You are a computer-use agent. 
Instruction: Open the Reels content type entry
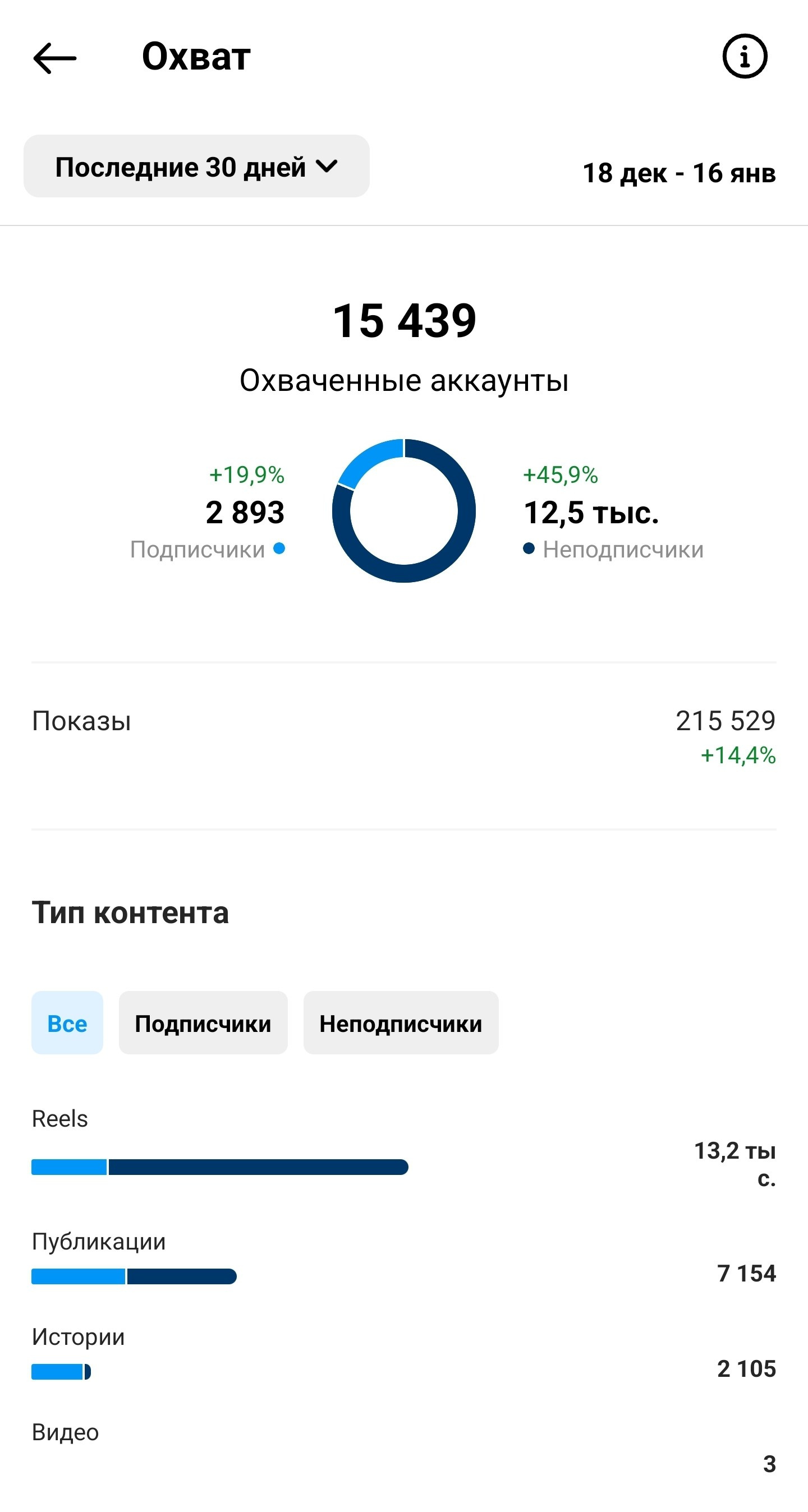[59, 1118]
